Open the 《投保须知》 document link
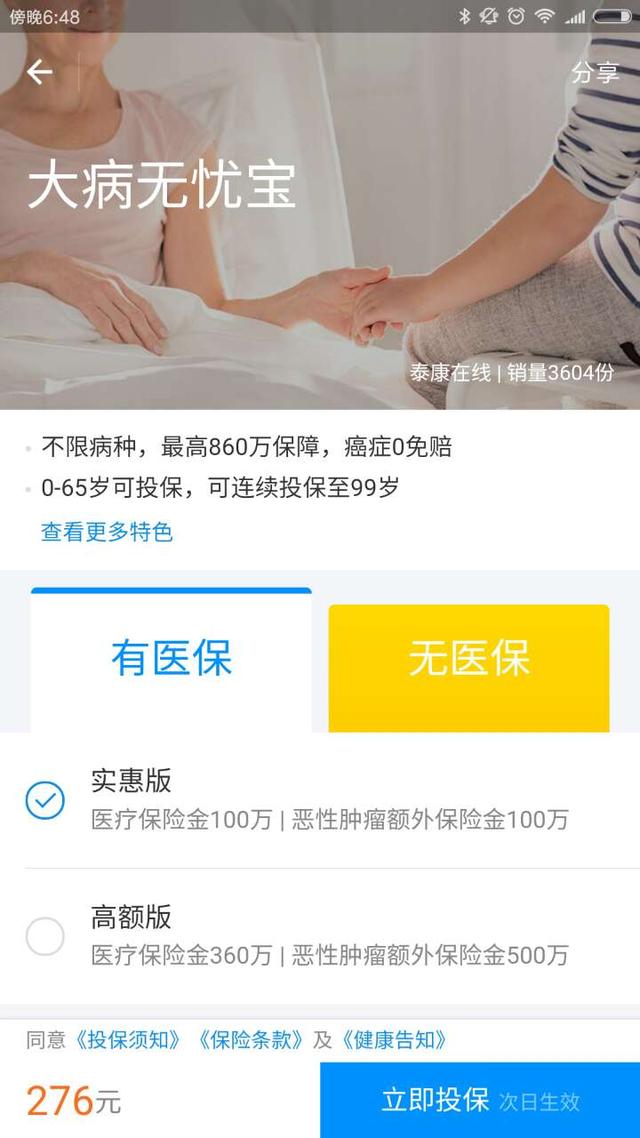 click(130, 1040)
